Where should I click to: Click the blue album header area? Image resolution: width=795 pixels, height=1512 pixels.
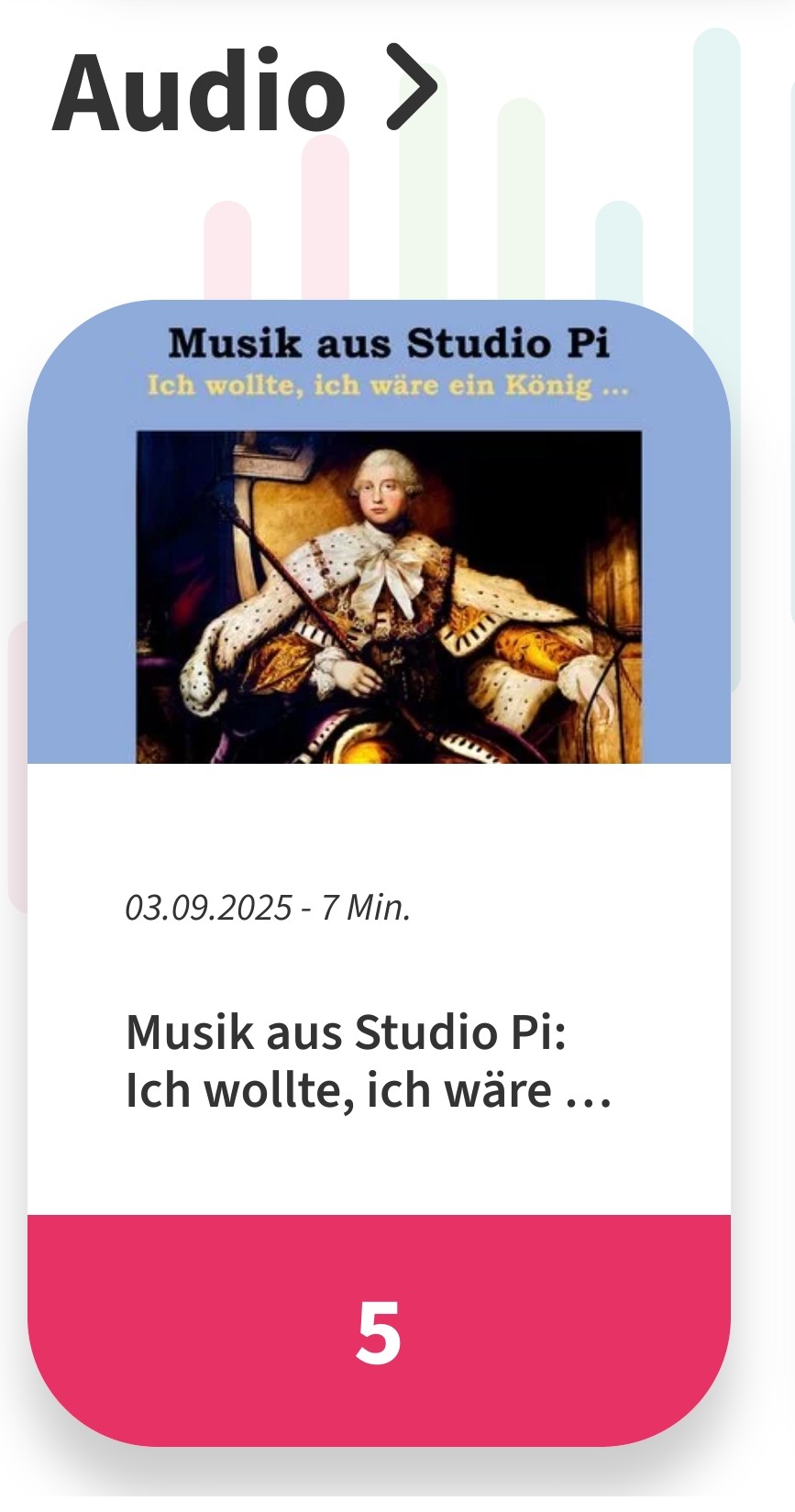385,367
